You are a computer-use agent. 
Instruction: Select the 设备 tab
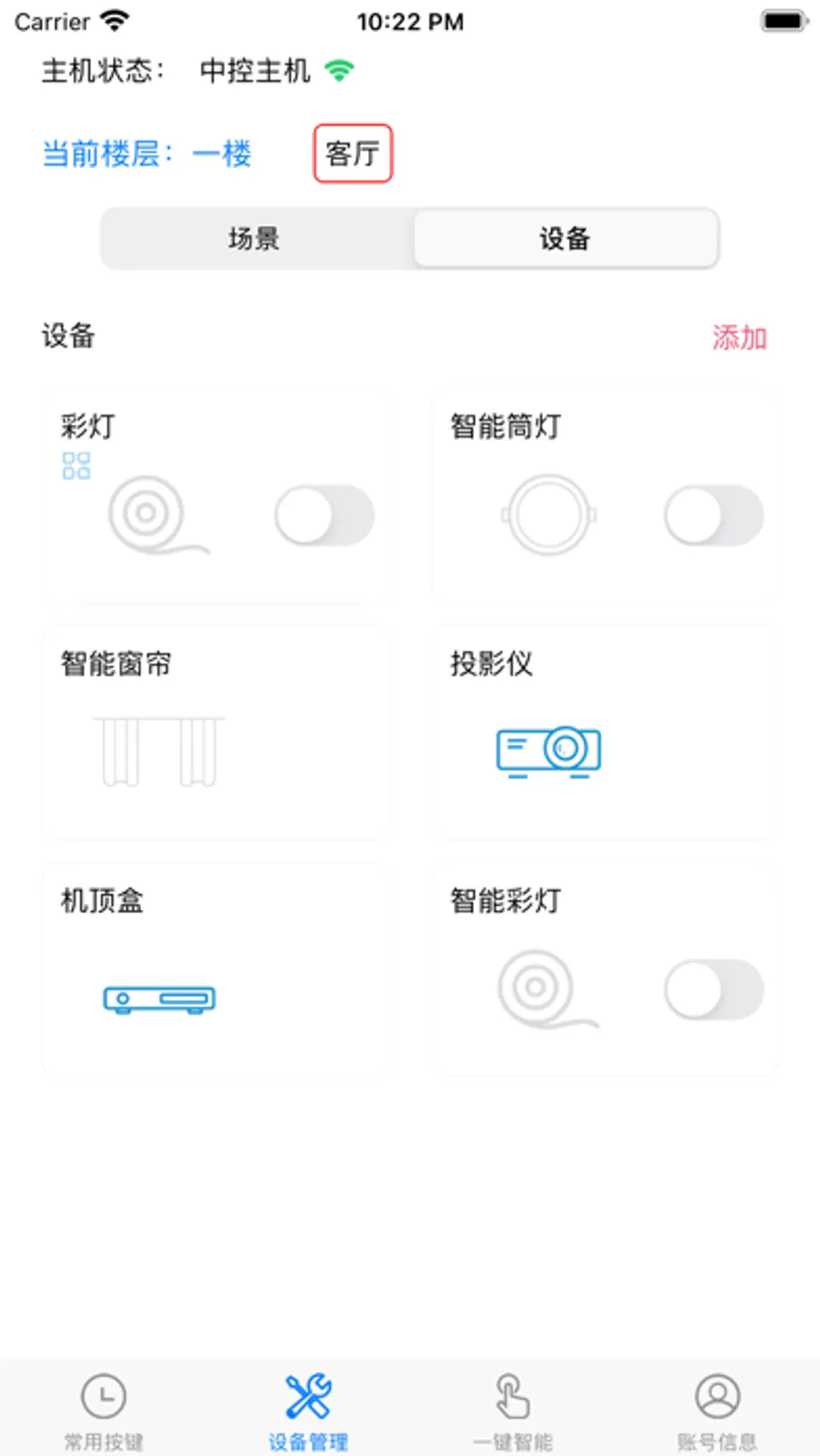565,238
